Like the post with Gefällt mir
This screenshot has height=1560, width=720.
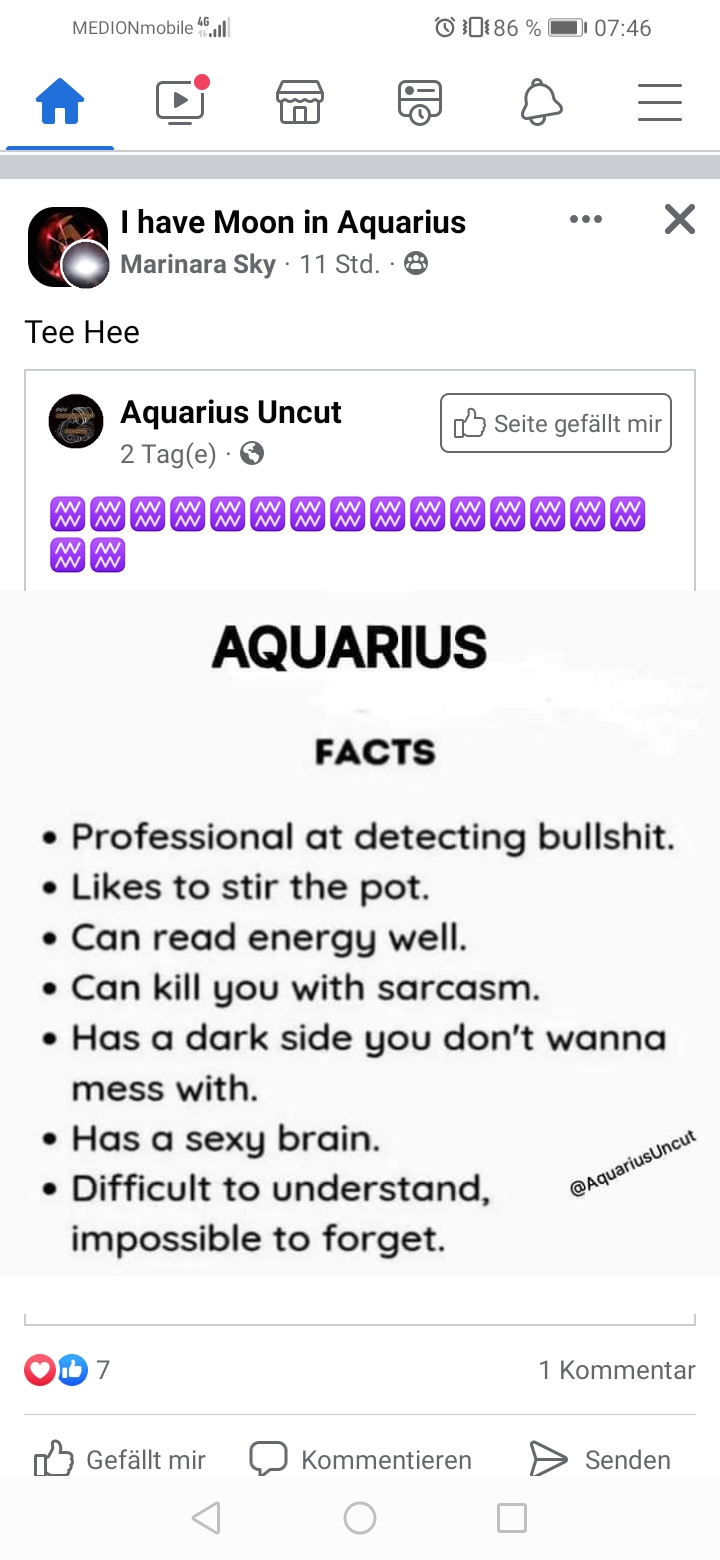point(120,1460)
